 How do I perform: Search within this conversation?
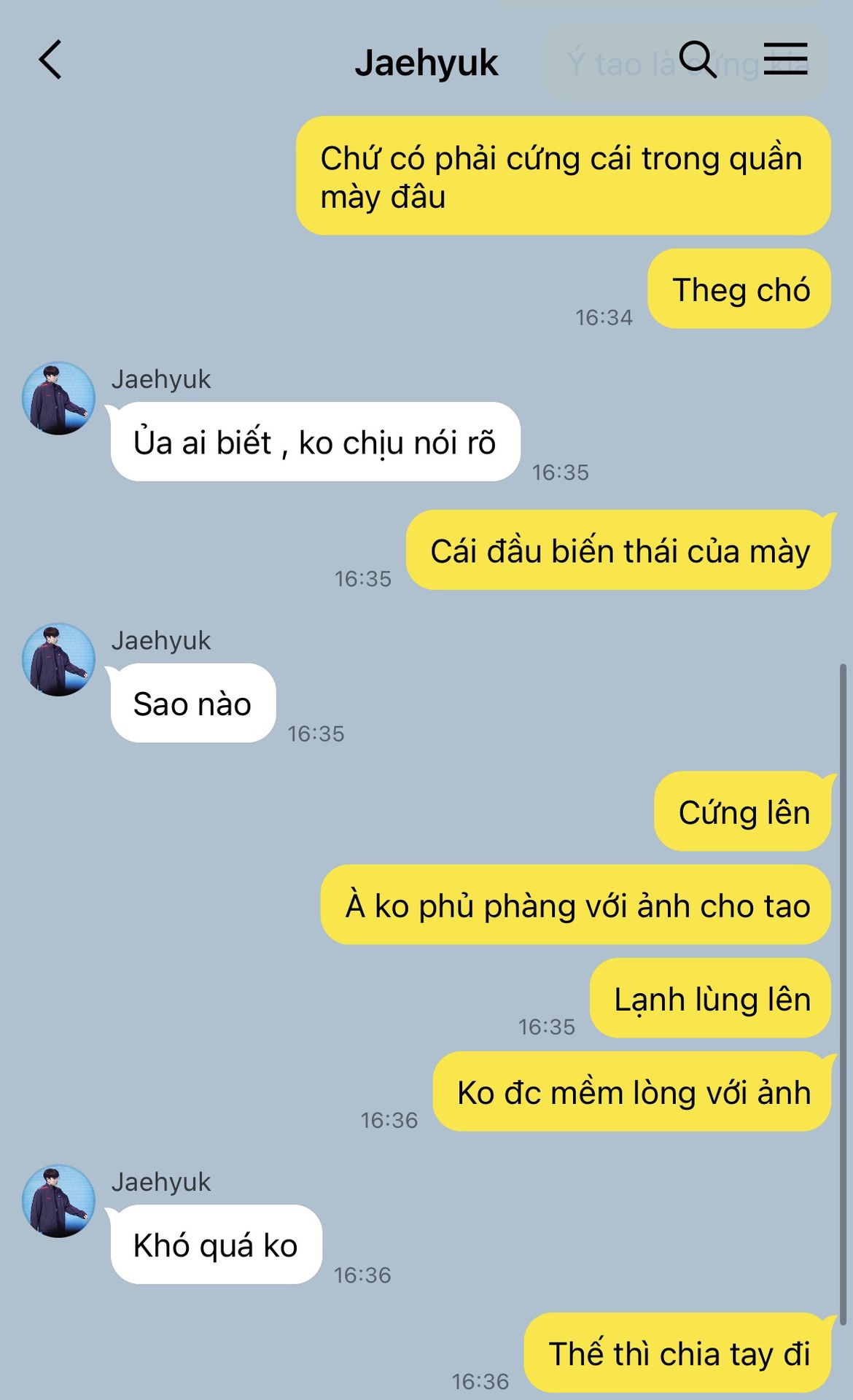coord(698,59)
